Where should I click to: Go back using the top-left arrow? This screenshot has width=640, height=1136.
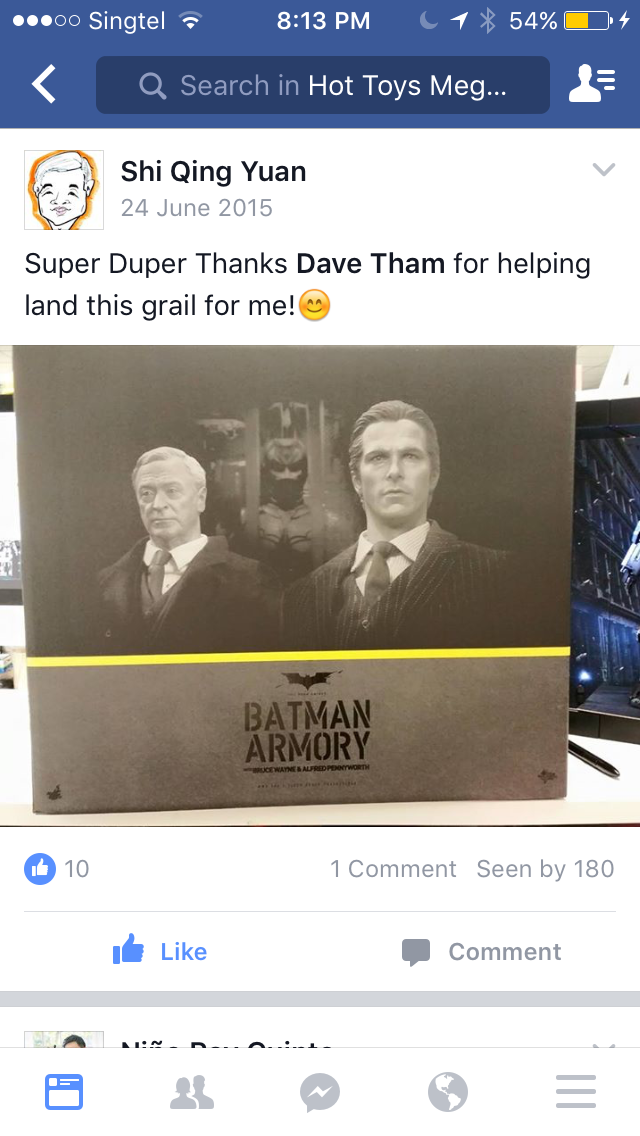43,84
